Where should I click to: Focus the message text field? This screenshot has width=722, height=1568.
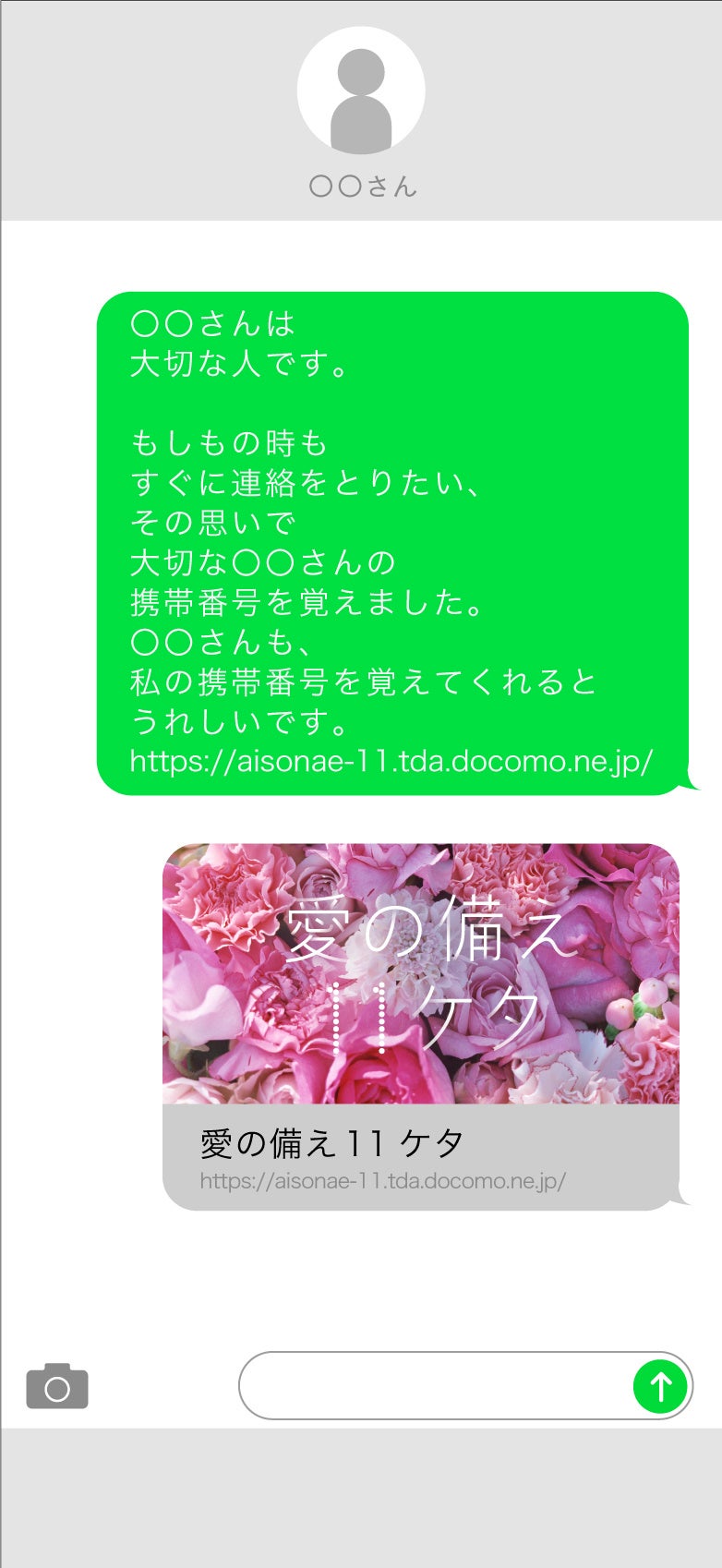(x=434, y=1386)
